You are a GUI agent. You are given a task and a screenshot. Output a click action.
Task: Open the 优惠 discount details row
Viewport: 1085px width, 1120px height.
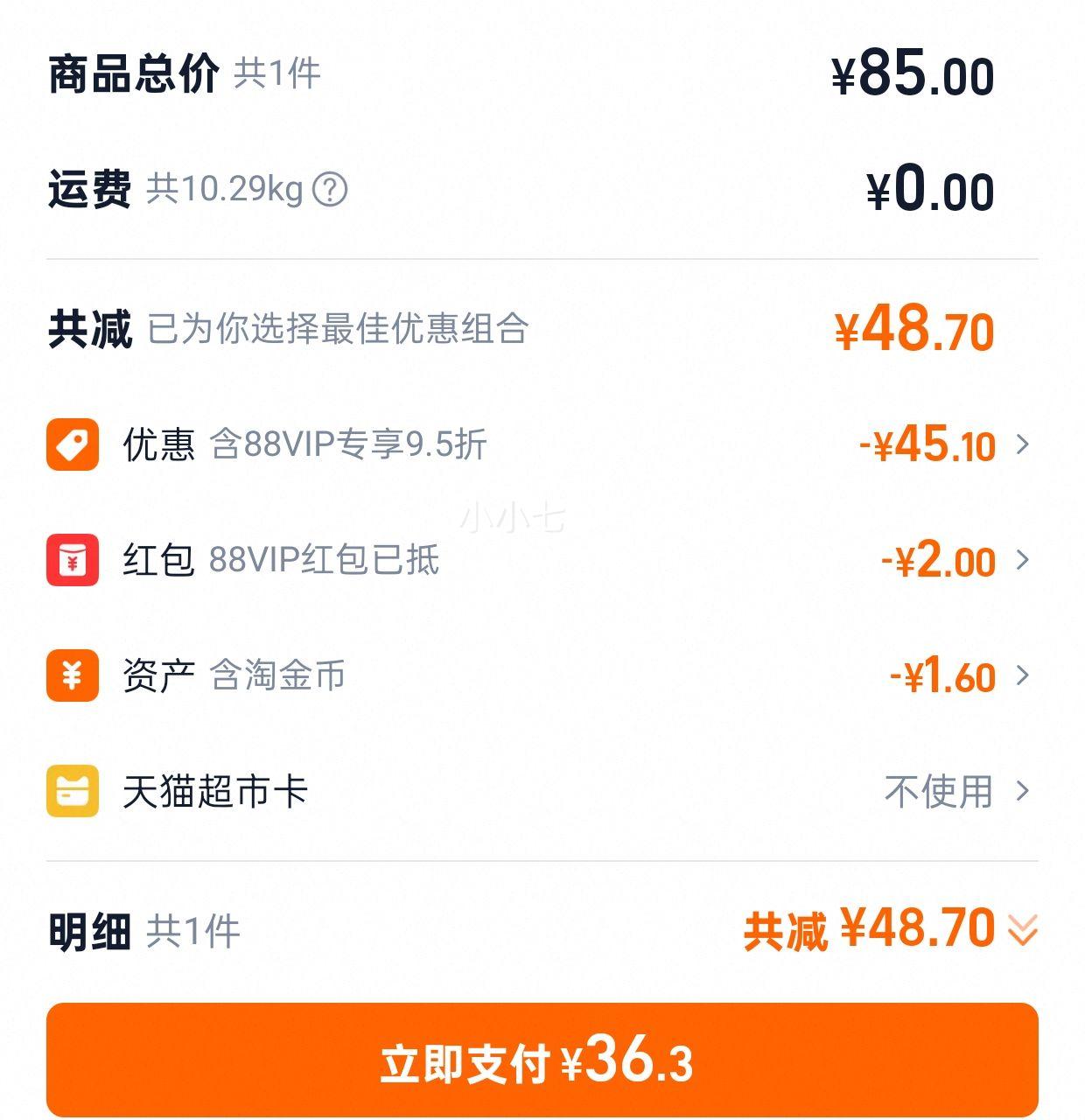[541, 444]
